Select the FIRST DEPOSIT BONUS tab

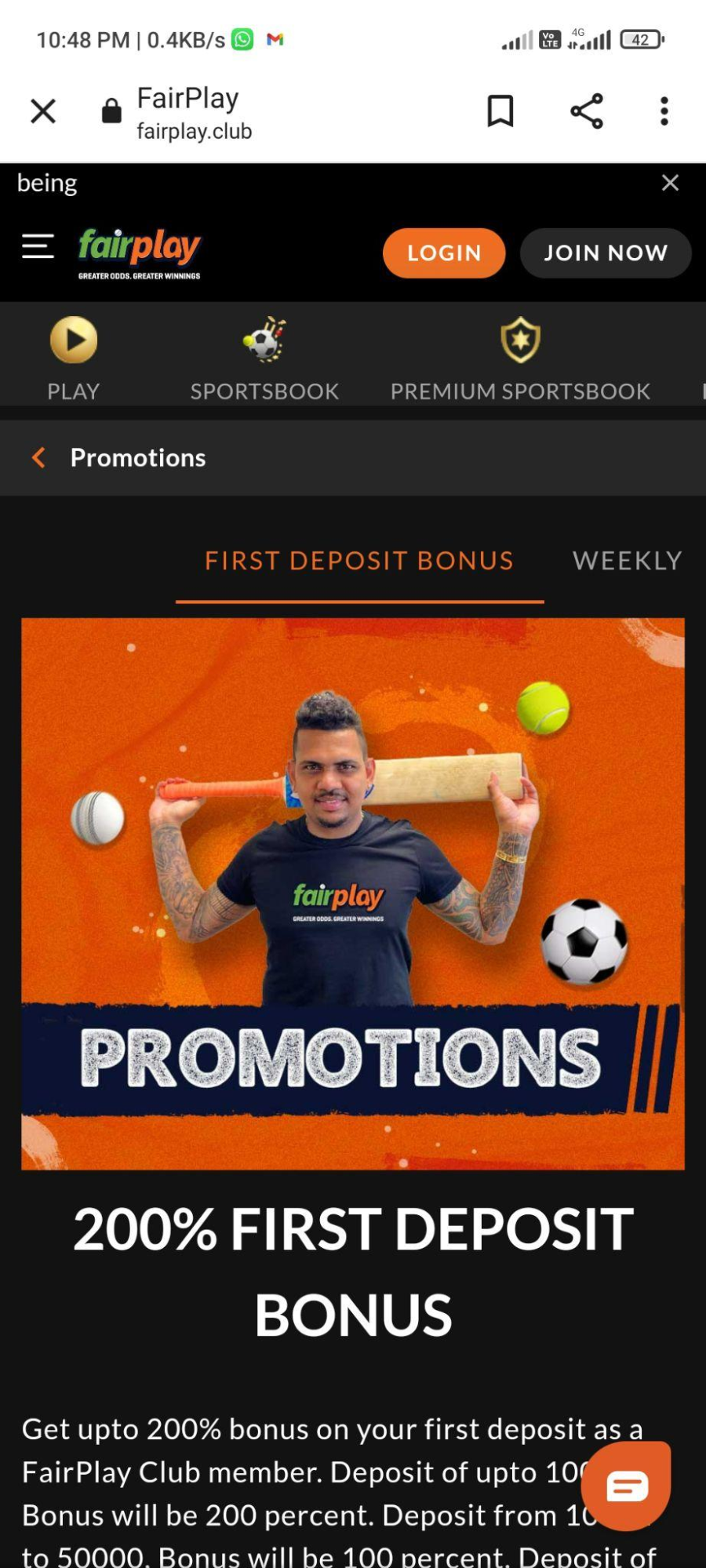[x=359, y=561]
